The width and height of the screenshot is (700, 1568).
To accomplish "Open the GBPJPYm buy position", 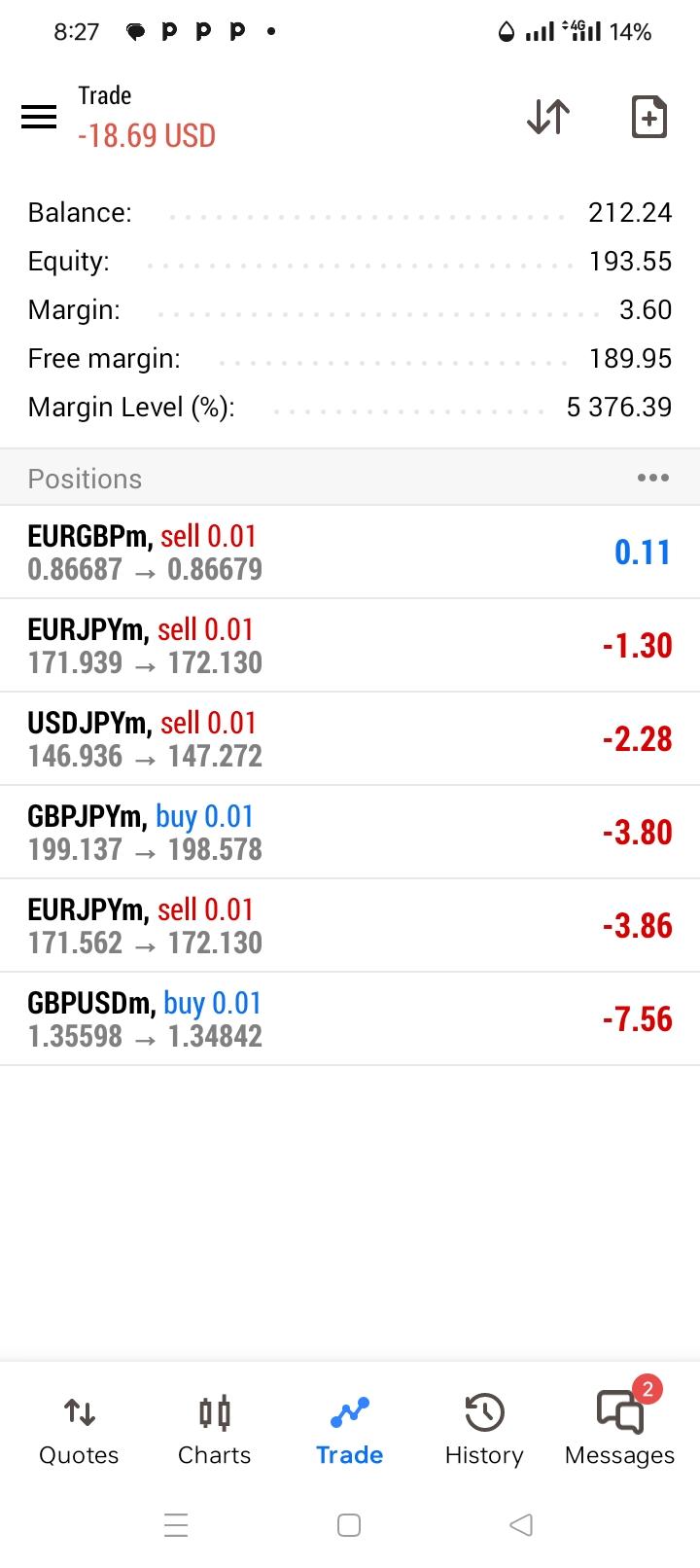I will coord(350,832).
